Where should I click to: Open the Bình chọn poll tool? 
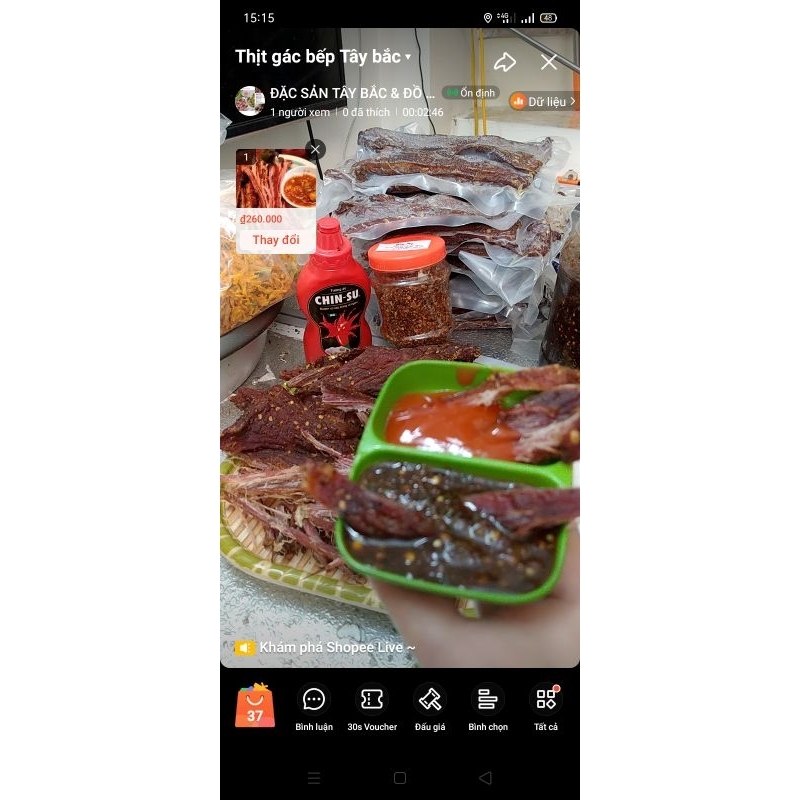[x=487, y=706]
